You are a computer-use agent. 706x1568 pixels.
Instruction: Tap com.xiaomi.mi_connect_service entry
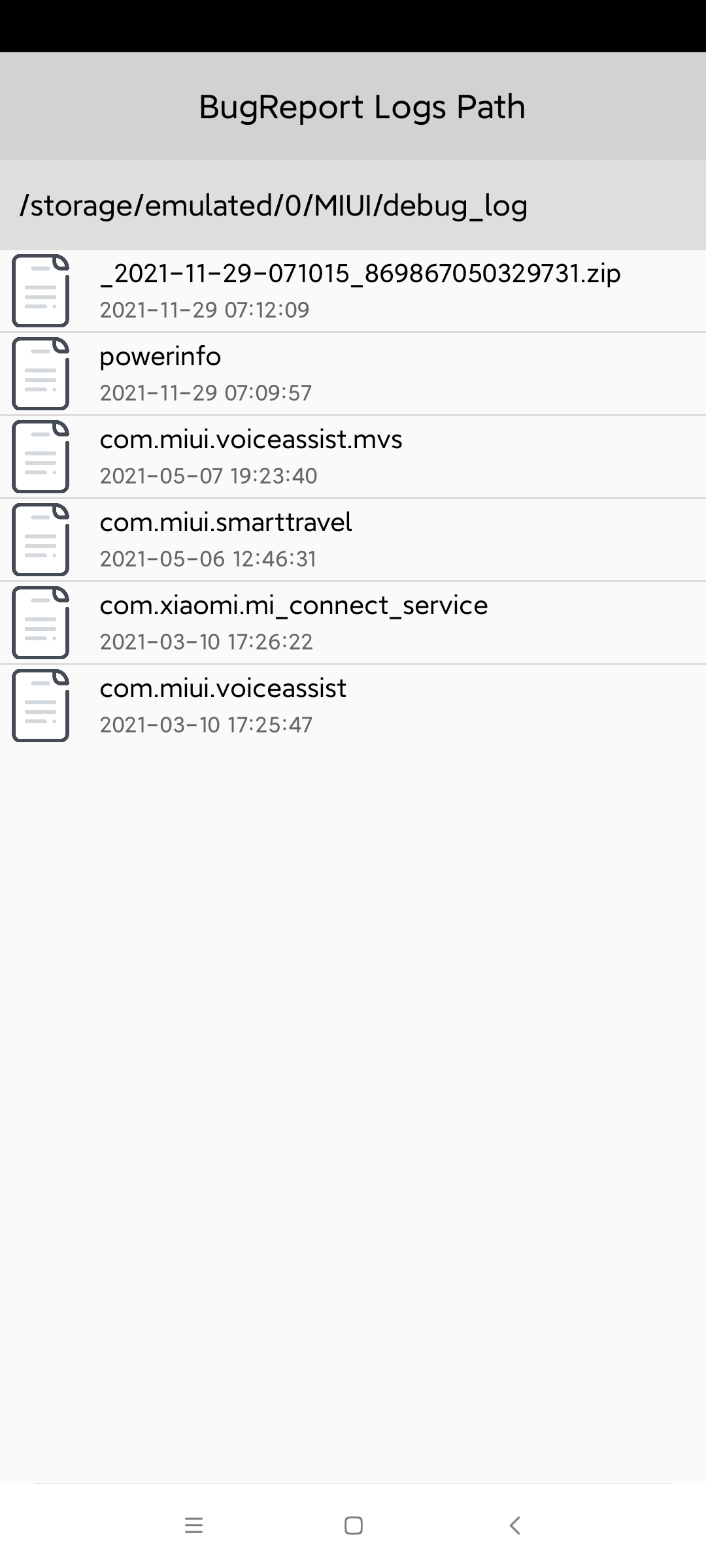click(x=353, y=623)
